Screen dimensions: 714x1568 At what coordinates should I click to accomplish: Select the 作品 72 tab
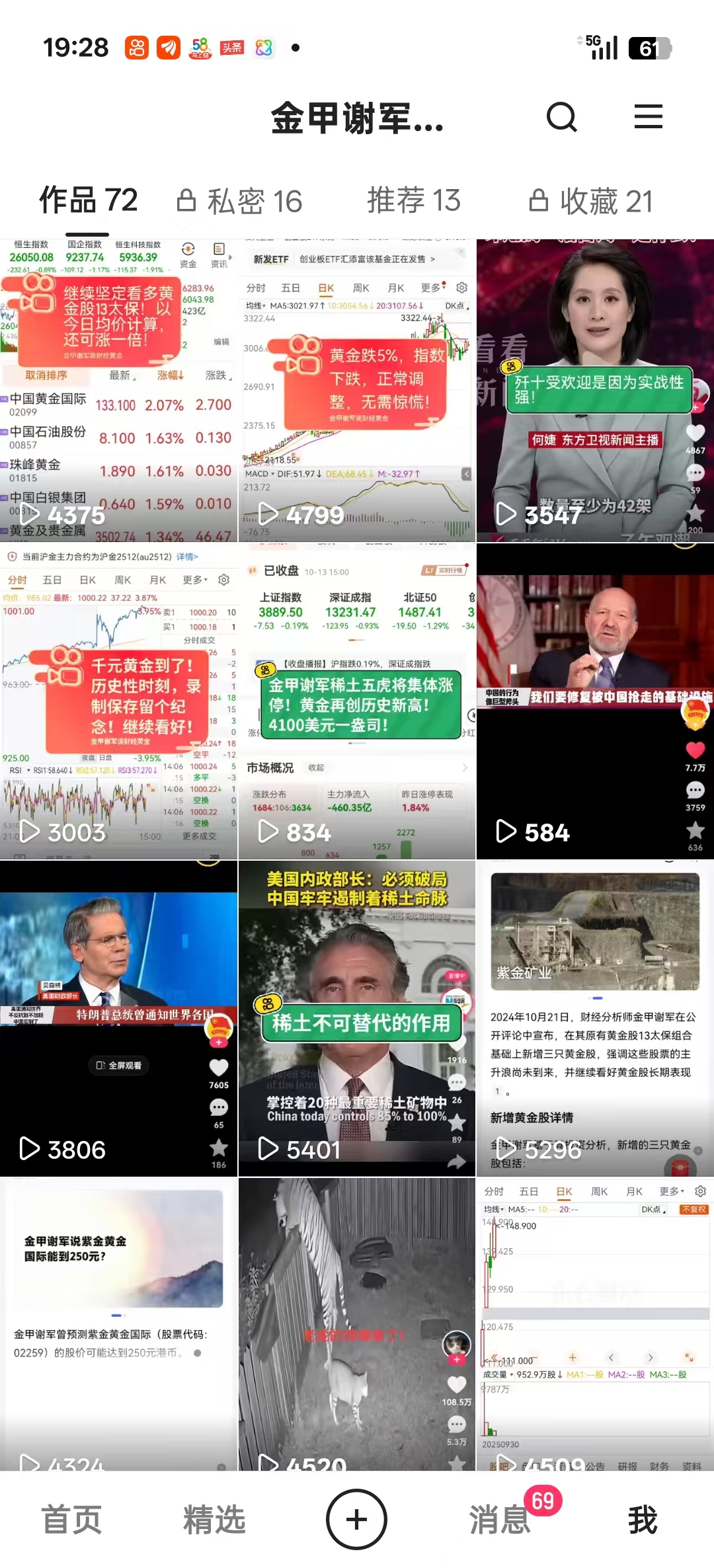(x=89, y=200)
